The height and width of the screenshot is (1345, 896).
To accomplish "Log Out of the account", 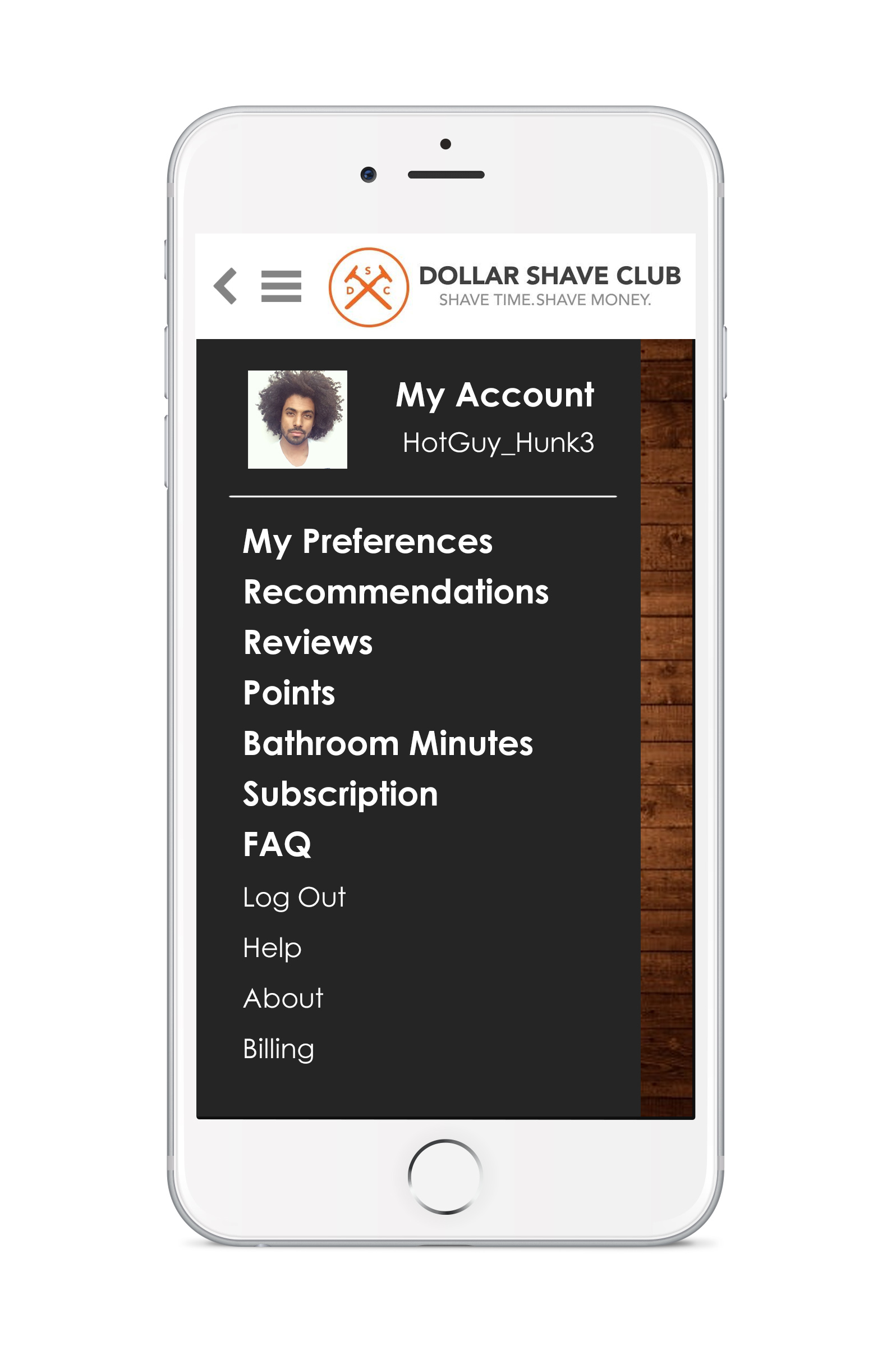I will (294, 897).
